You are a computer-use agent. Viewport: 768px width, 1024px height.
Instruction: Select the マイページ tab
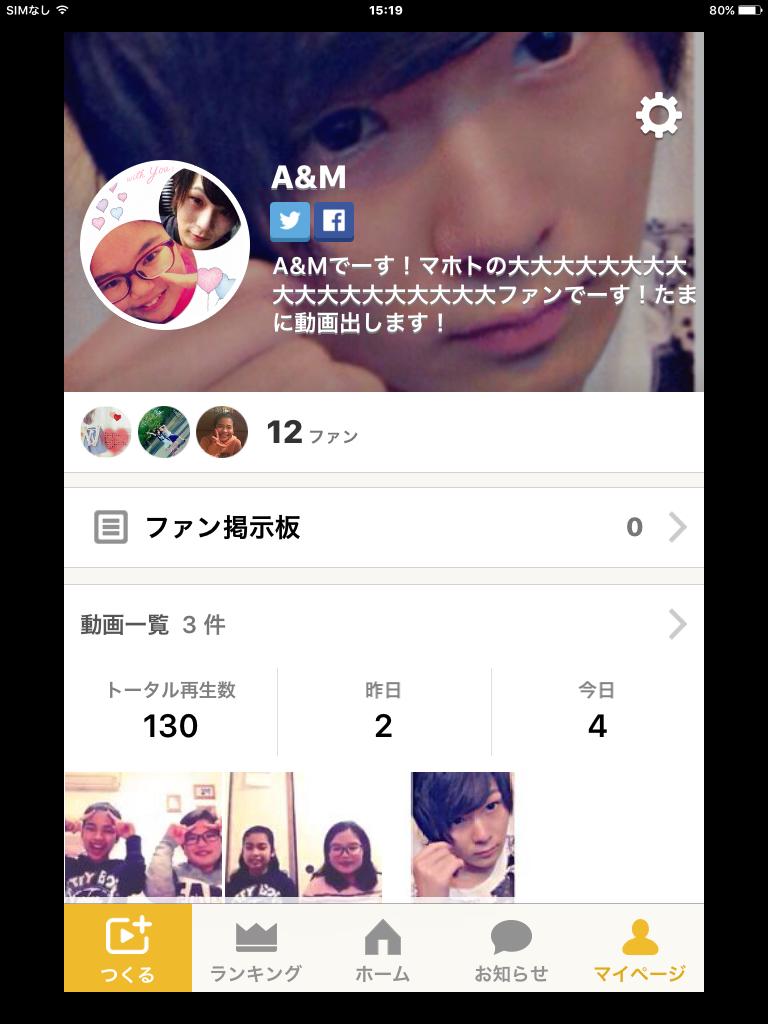639,948
